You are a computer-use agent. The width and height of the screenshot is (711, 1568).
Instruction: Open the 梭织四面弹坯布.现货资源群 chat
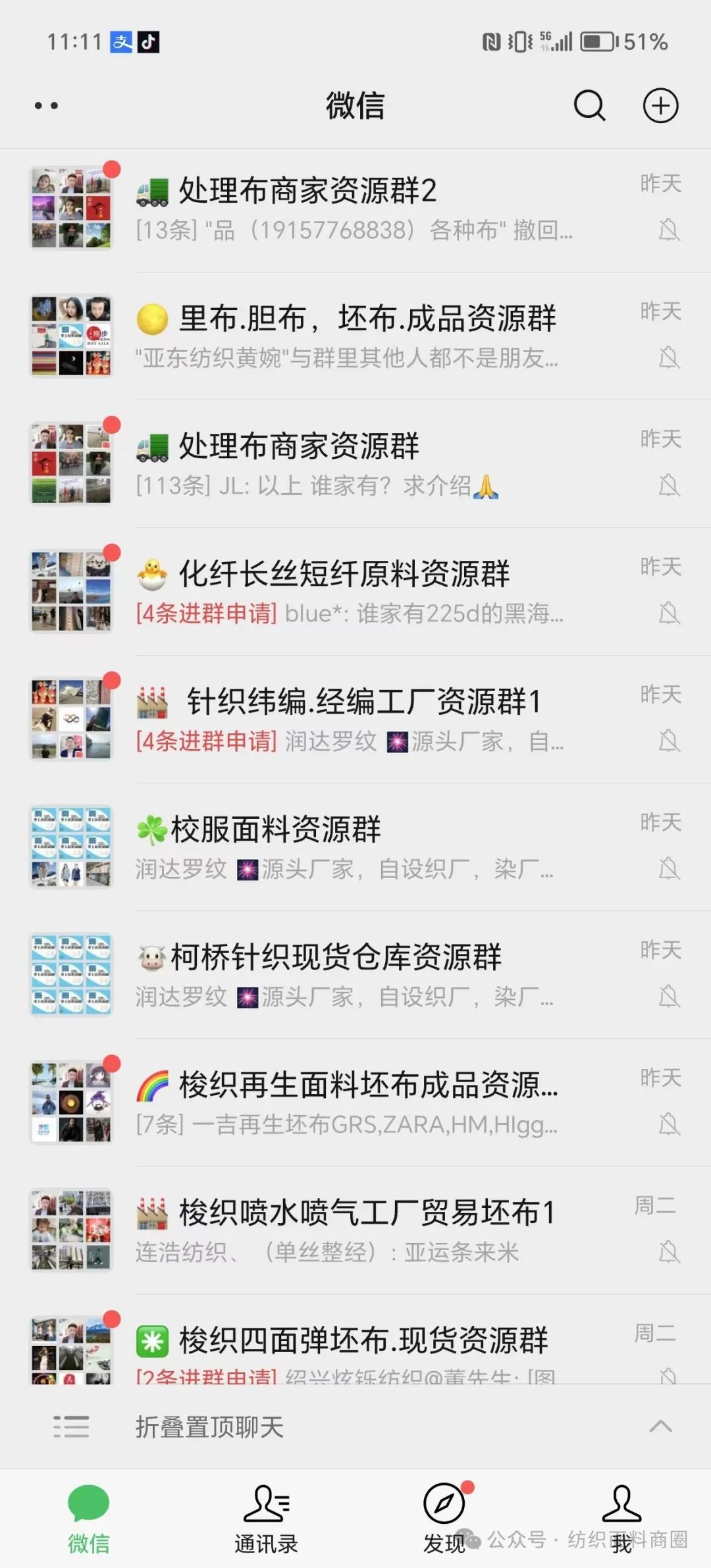point(355,1340)
